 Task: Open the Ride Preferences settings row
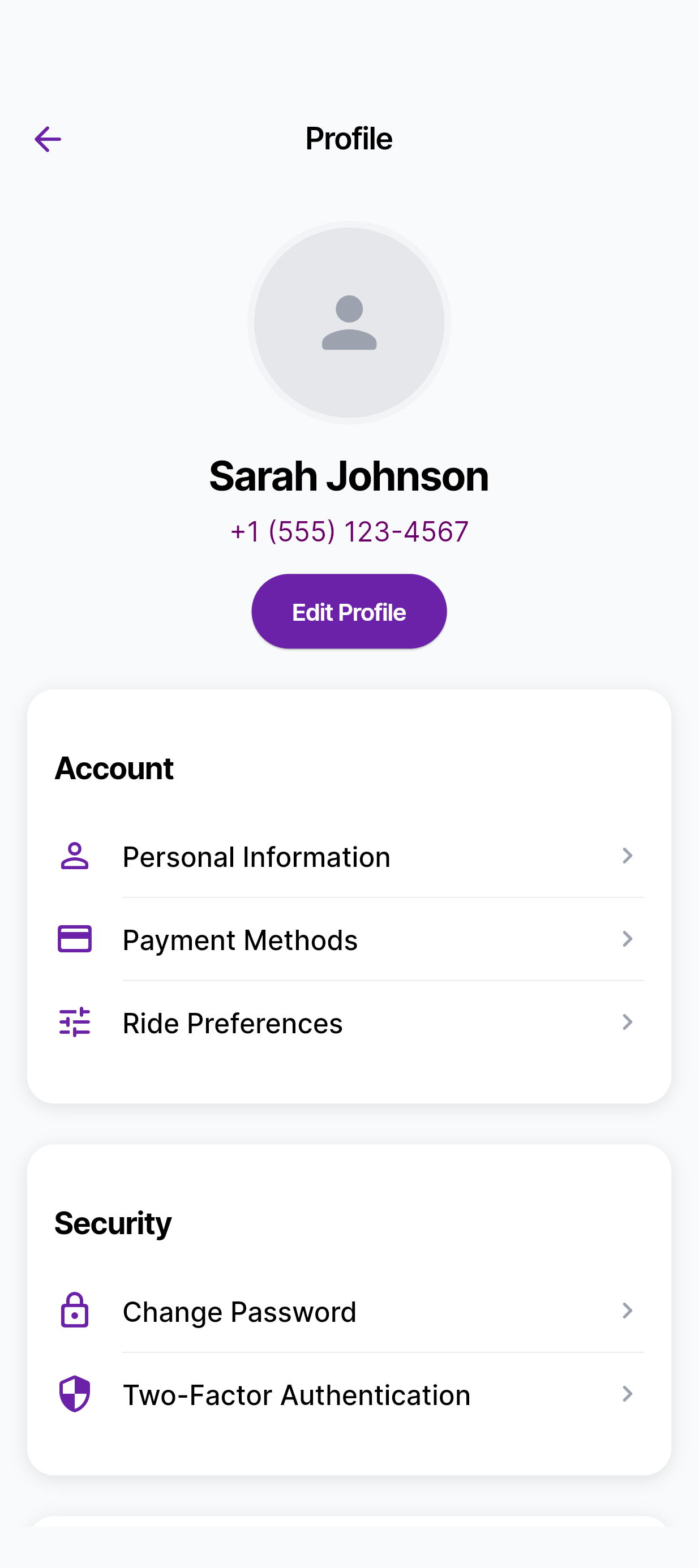349,1023
